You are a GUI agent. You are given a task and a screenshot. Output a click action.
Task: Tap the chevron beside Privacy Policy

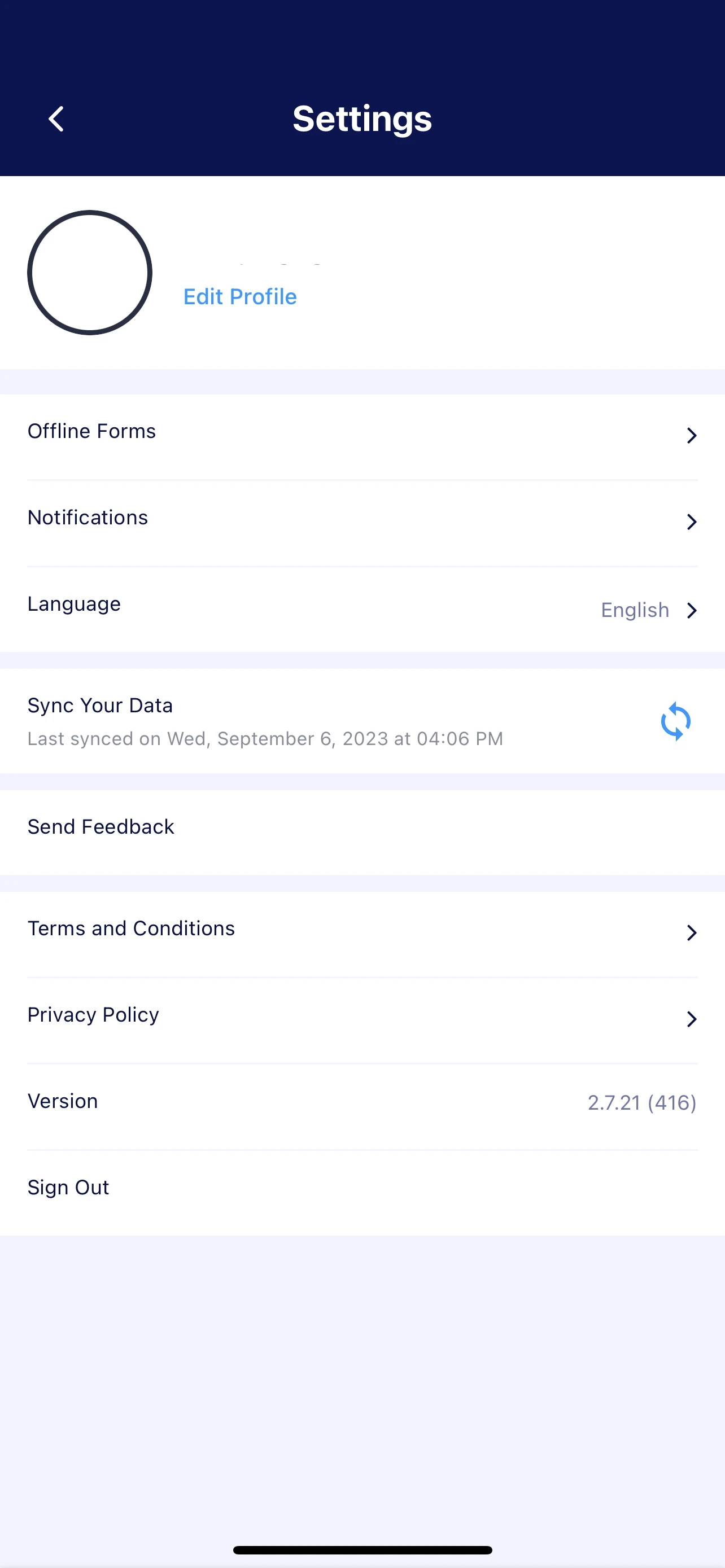coord(692,1019)
